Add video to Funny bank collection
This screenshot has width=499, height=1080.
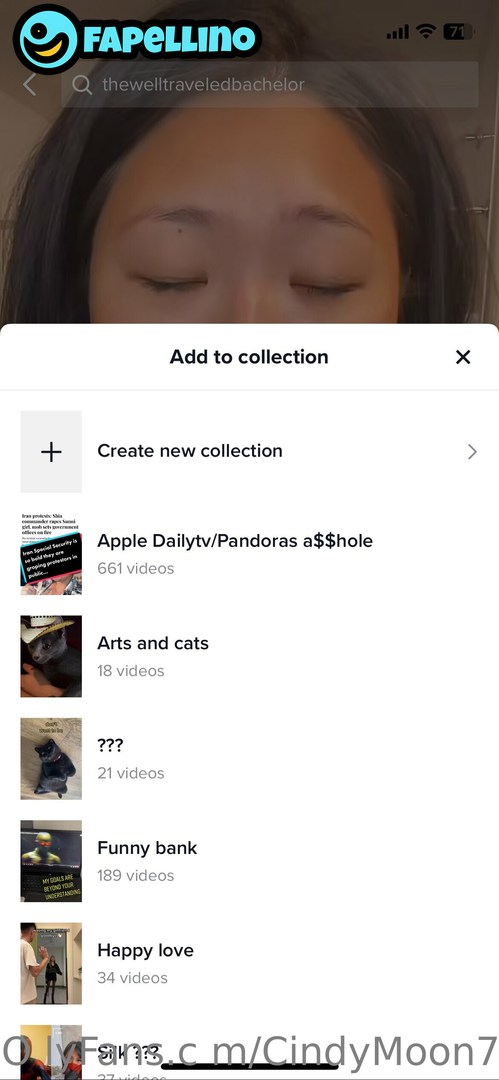250,860
